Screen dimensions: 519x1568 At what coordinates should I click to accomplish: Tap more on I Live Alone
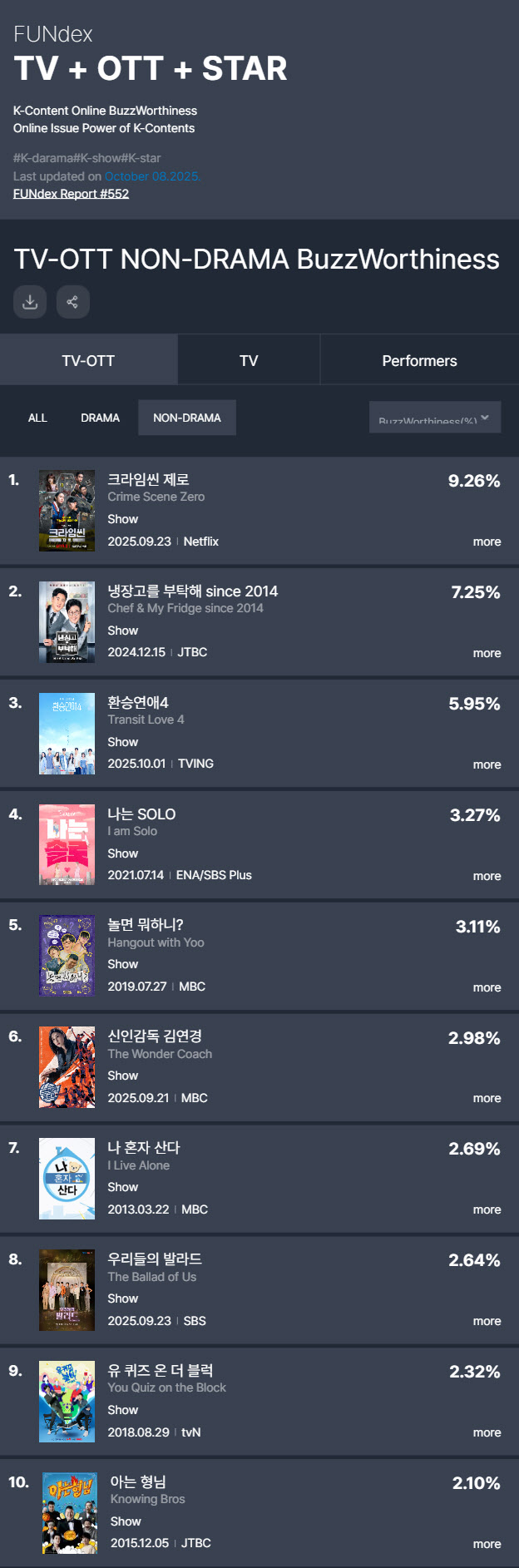coord(487,1209)
